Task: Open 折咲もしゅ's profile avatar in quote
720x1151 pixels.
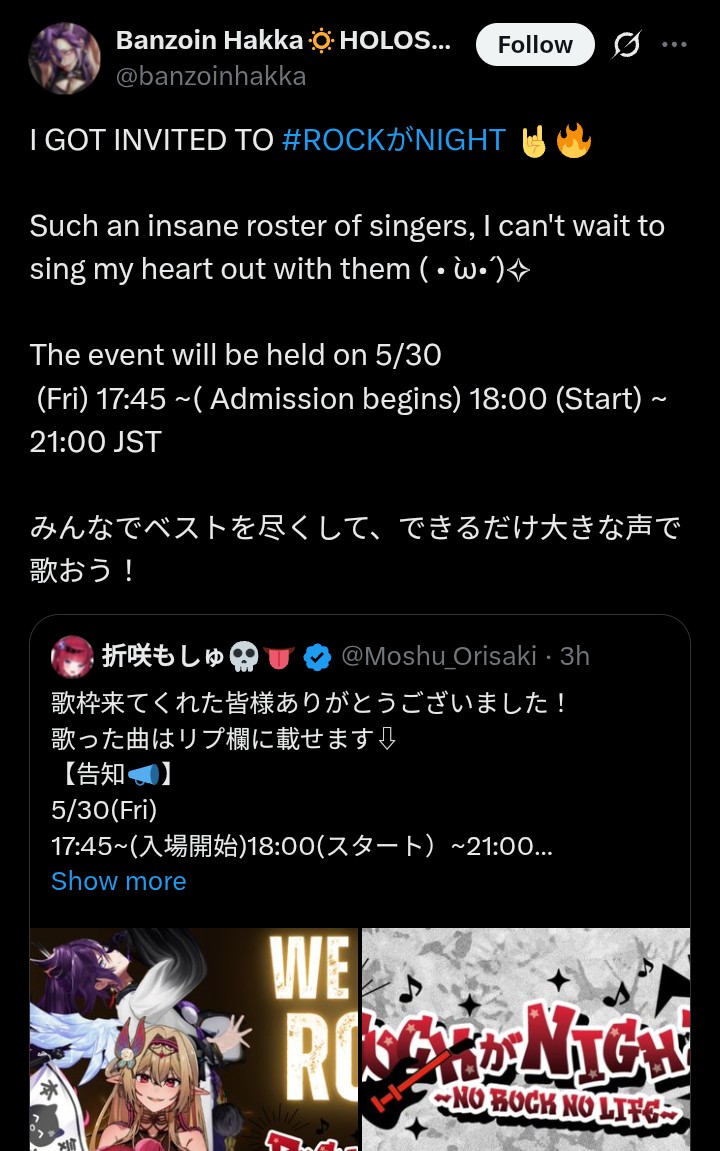Action: point(72,656)
